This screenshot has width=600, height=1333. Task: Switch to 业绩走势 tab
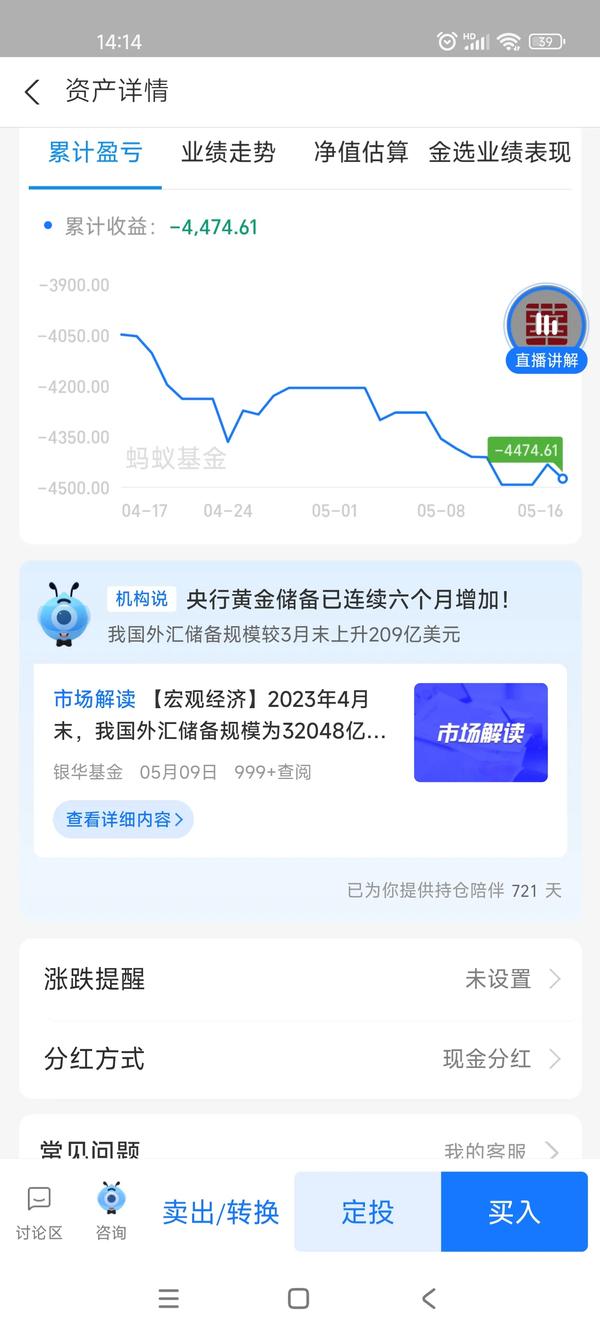(228, 152)
